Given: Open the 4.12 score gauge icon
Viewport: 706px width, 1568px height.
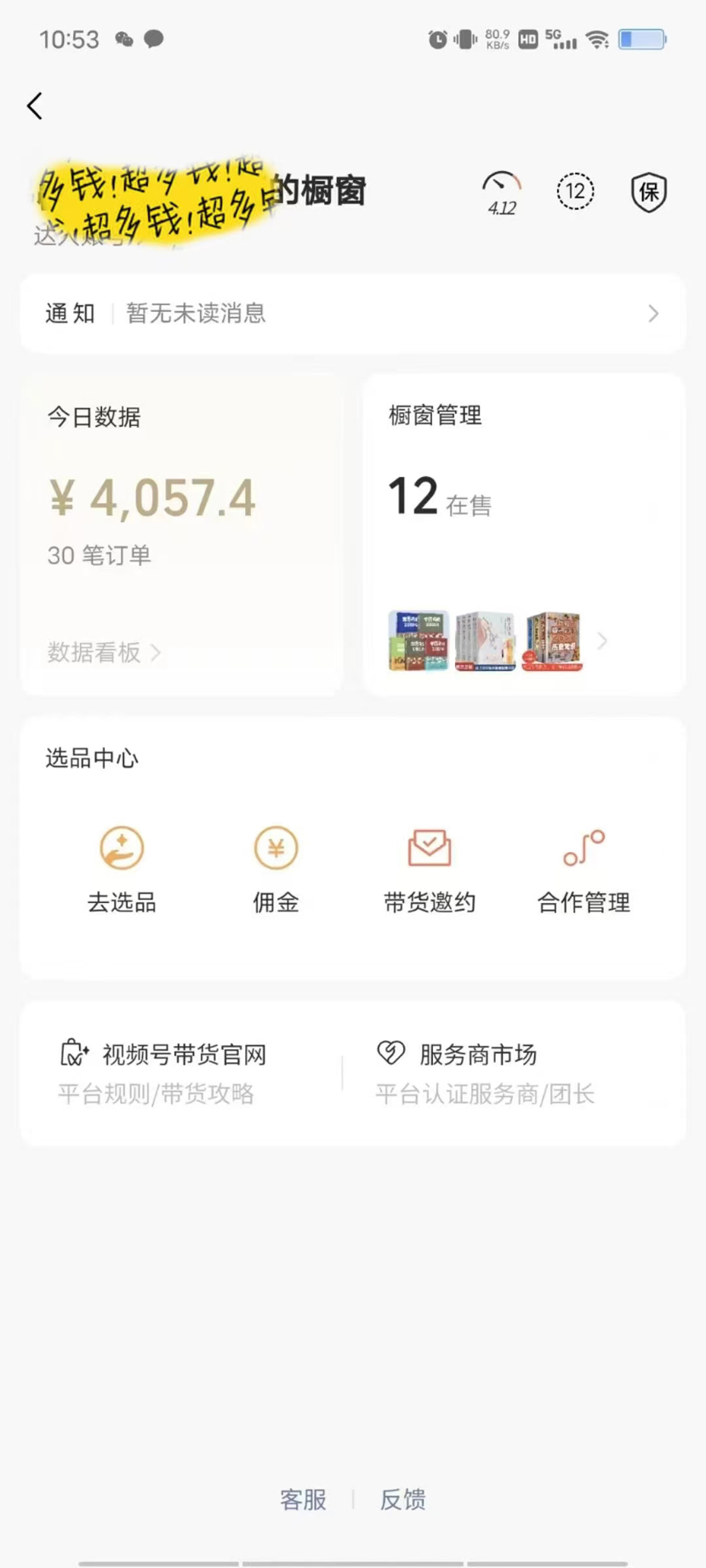Looking at the screenshot, I should click(501, 193).
